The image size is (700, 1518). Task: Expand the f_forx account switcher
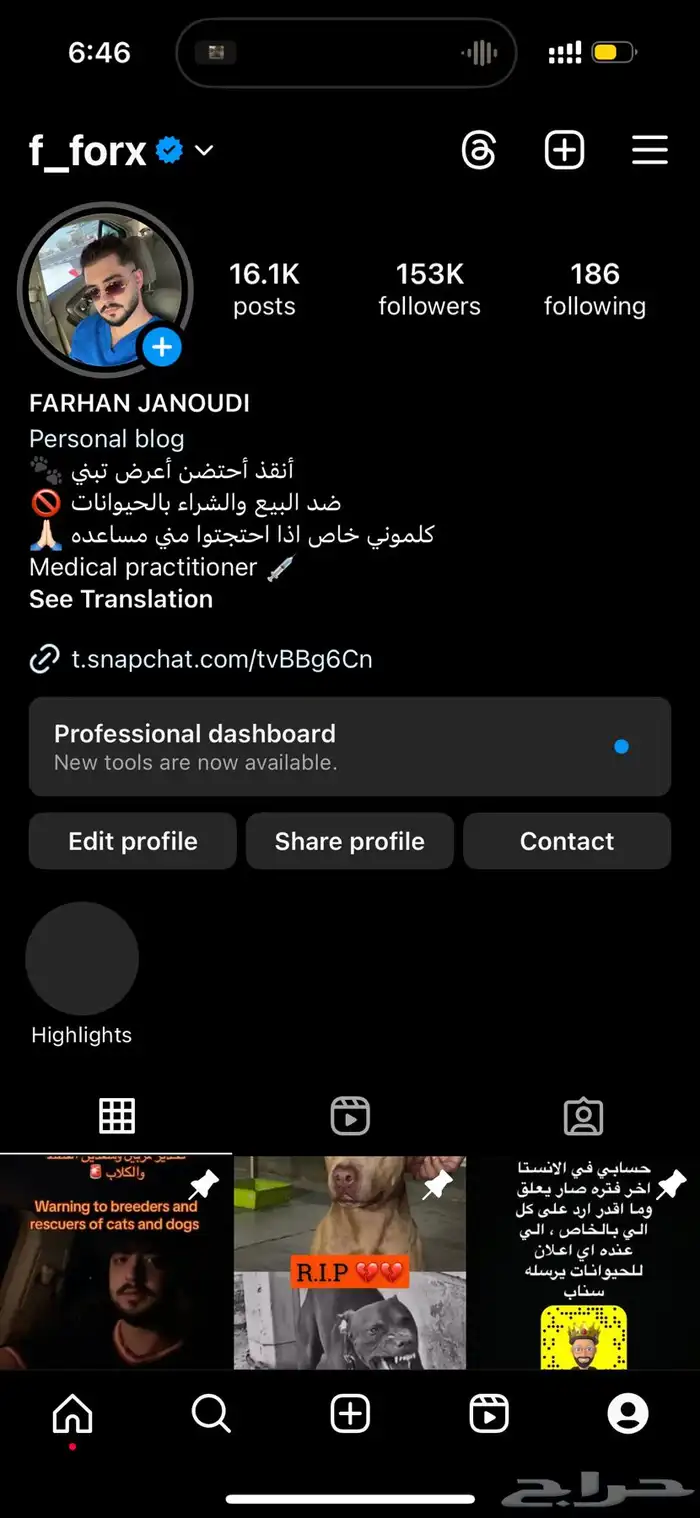pos(204,151)
